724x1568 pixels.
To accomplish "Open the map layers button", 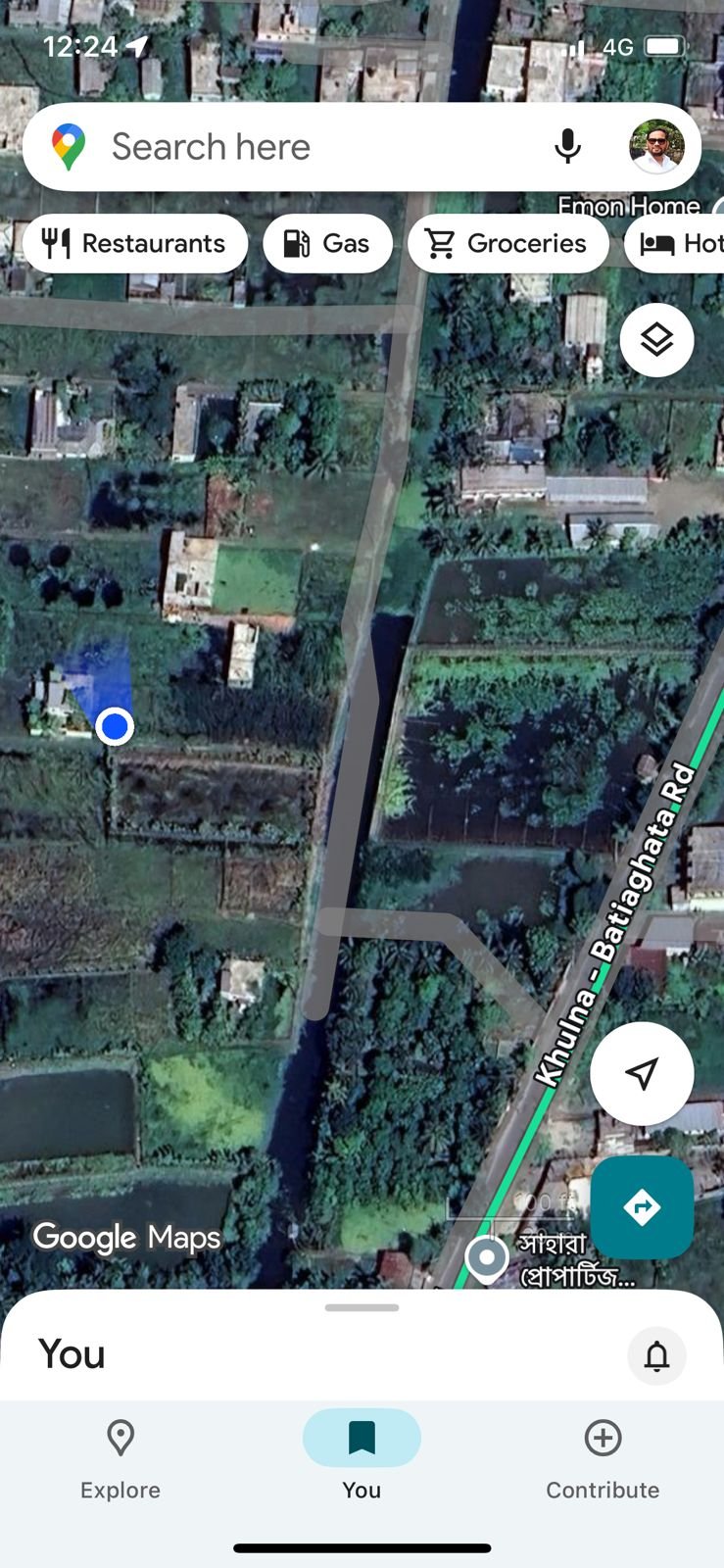I will click(656, 340).
